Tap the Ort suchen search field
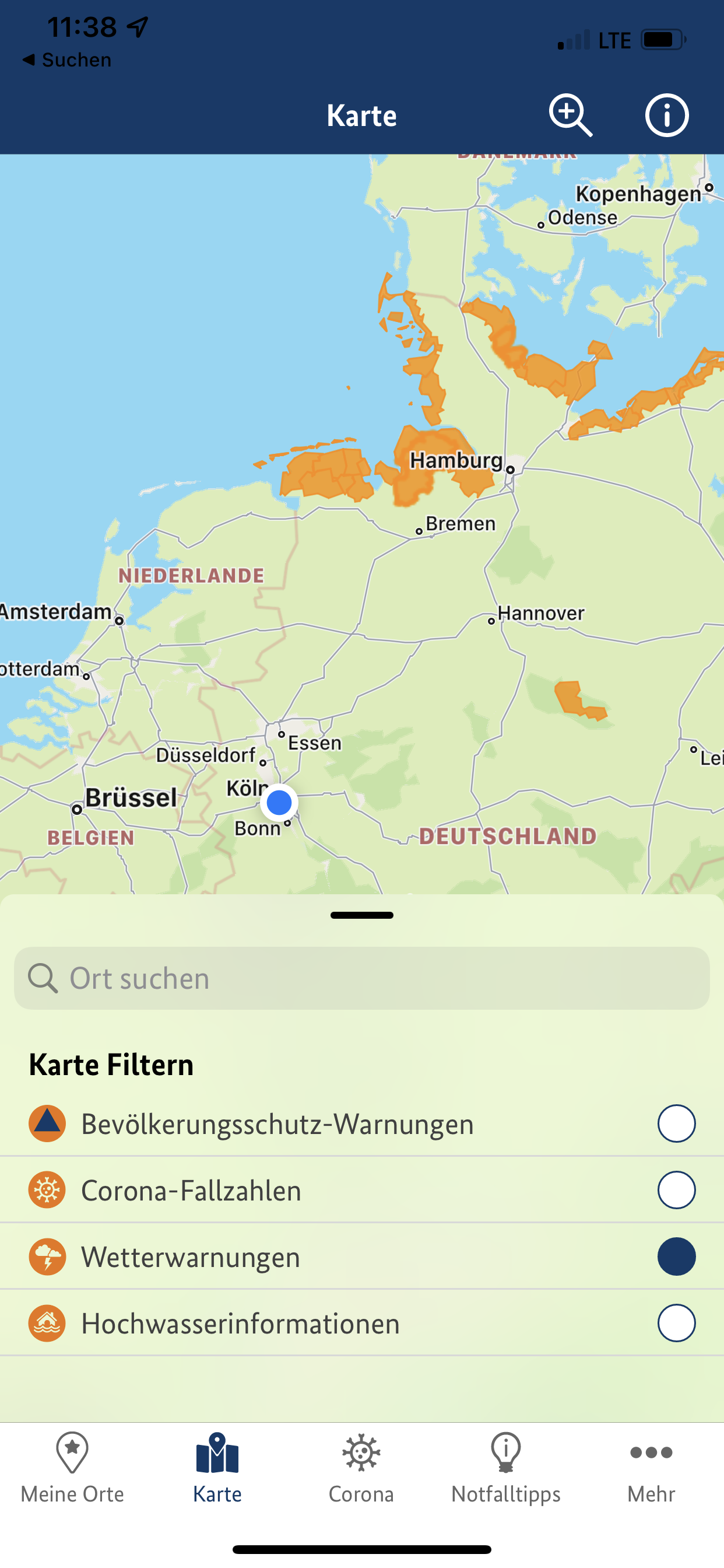The width and height of the screenshot is (724, 1568). click(x=361, y=978)
